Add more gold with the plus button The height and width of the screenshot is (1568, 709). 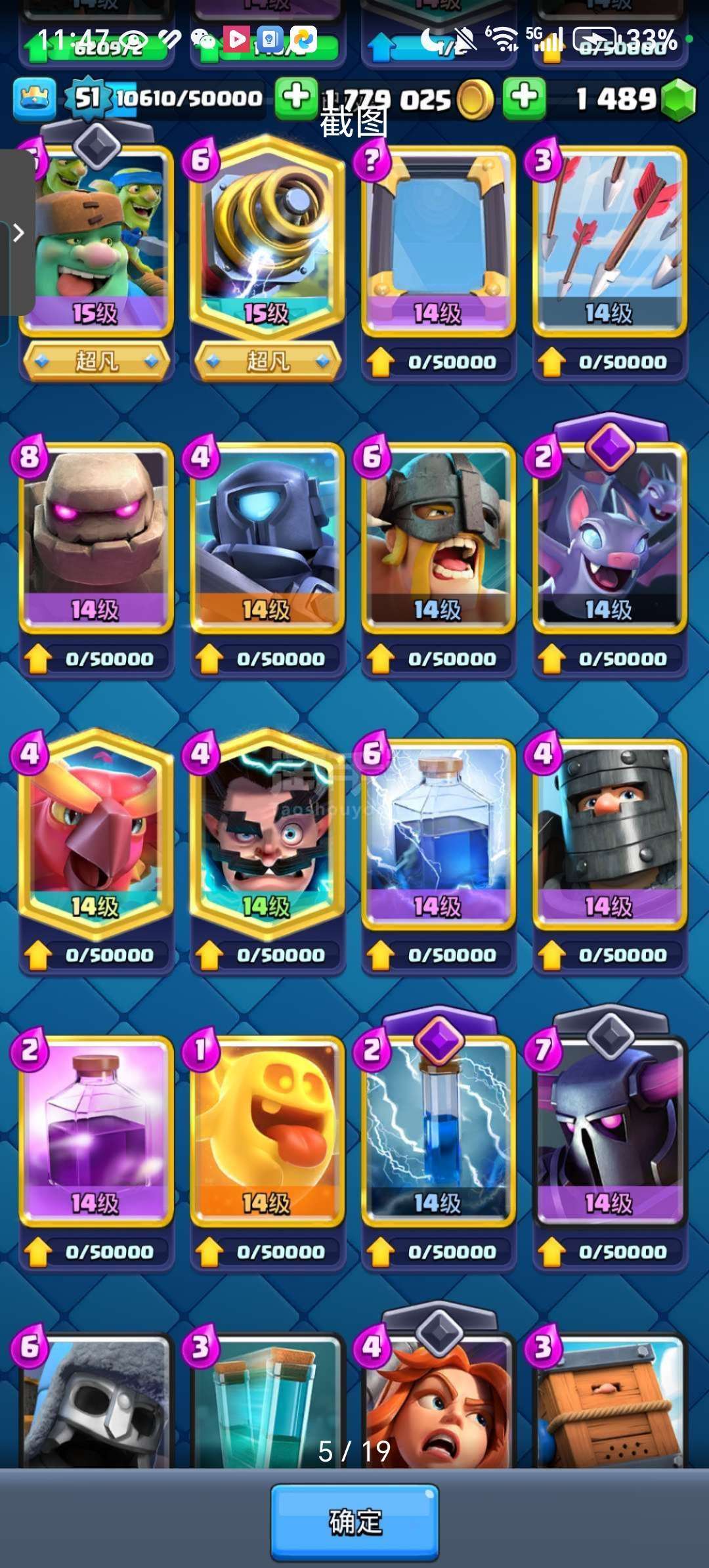click(295, 98)
